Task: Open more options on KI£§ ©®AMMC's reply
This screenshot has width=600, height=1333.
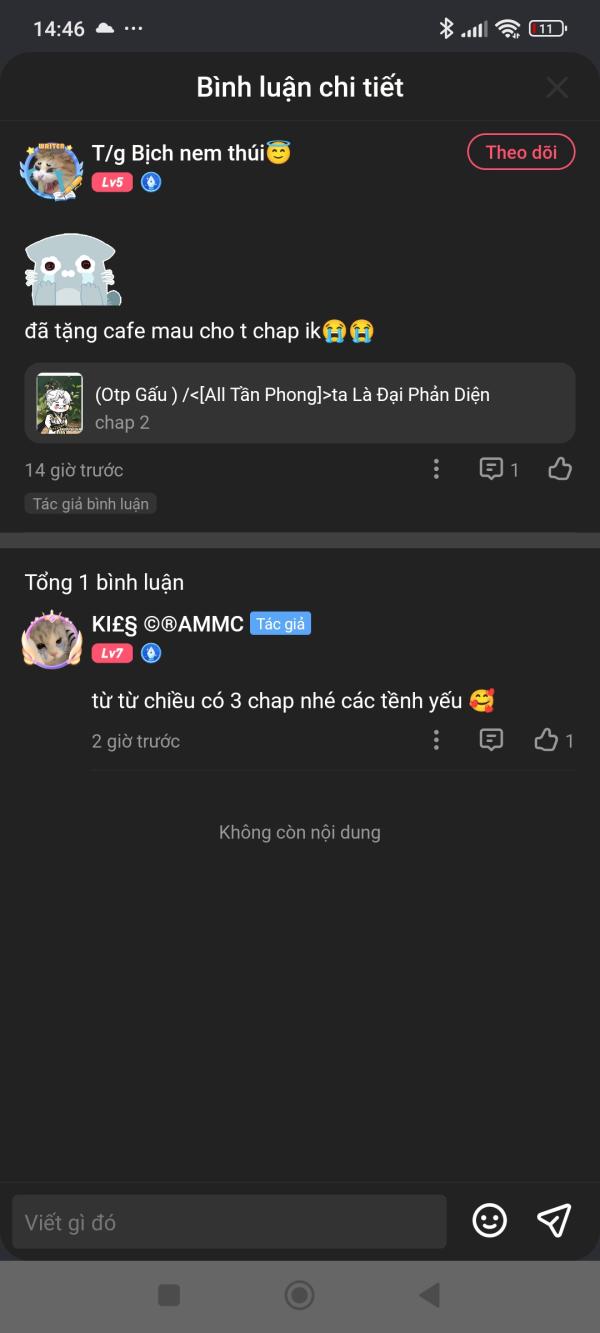Action: pos(436,740)
